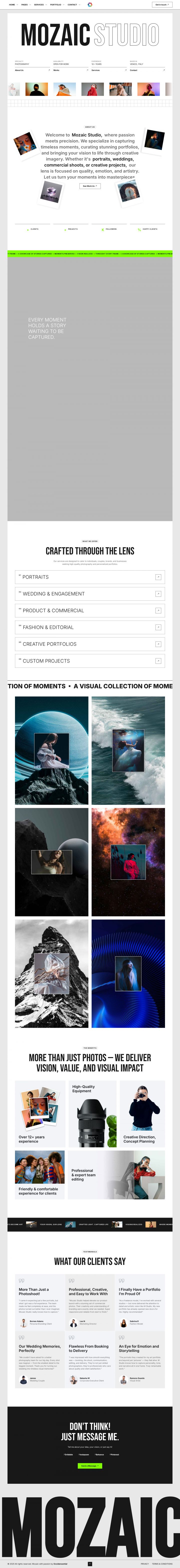
Task: Expand the Fashion & Editorial row
Action: 90,627
